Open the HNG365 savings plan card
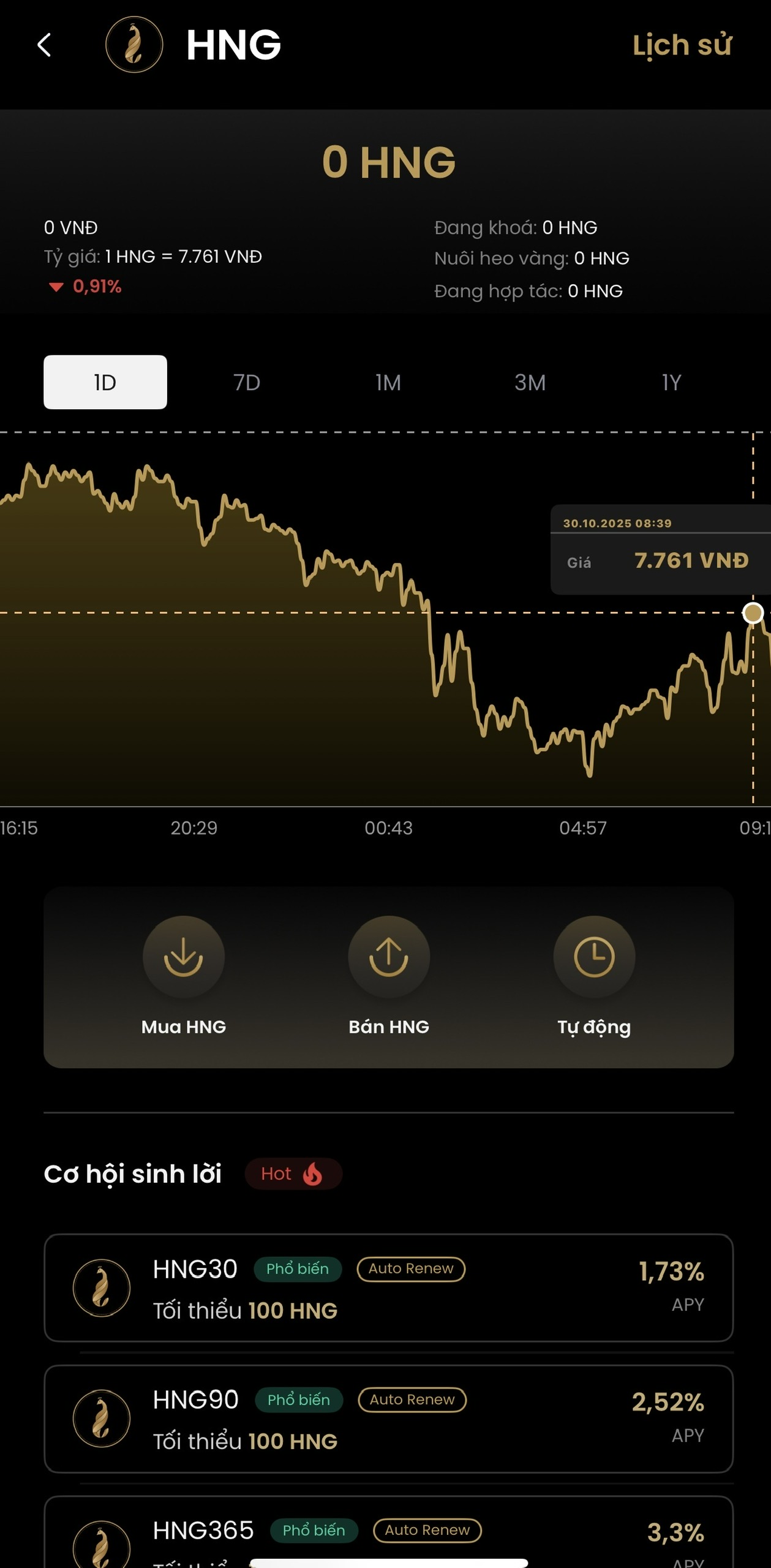The image size is (771, 1568). coord(388,1533)
